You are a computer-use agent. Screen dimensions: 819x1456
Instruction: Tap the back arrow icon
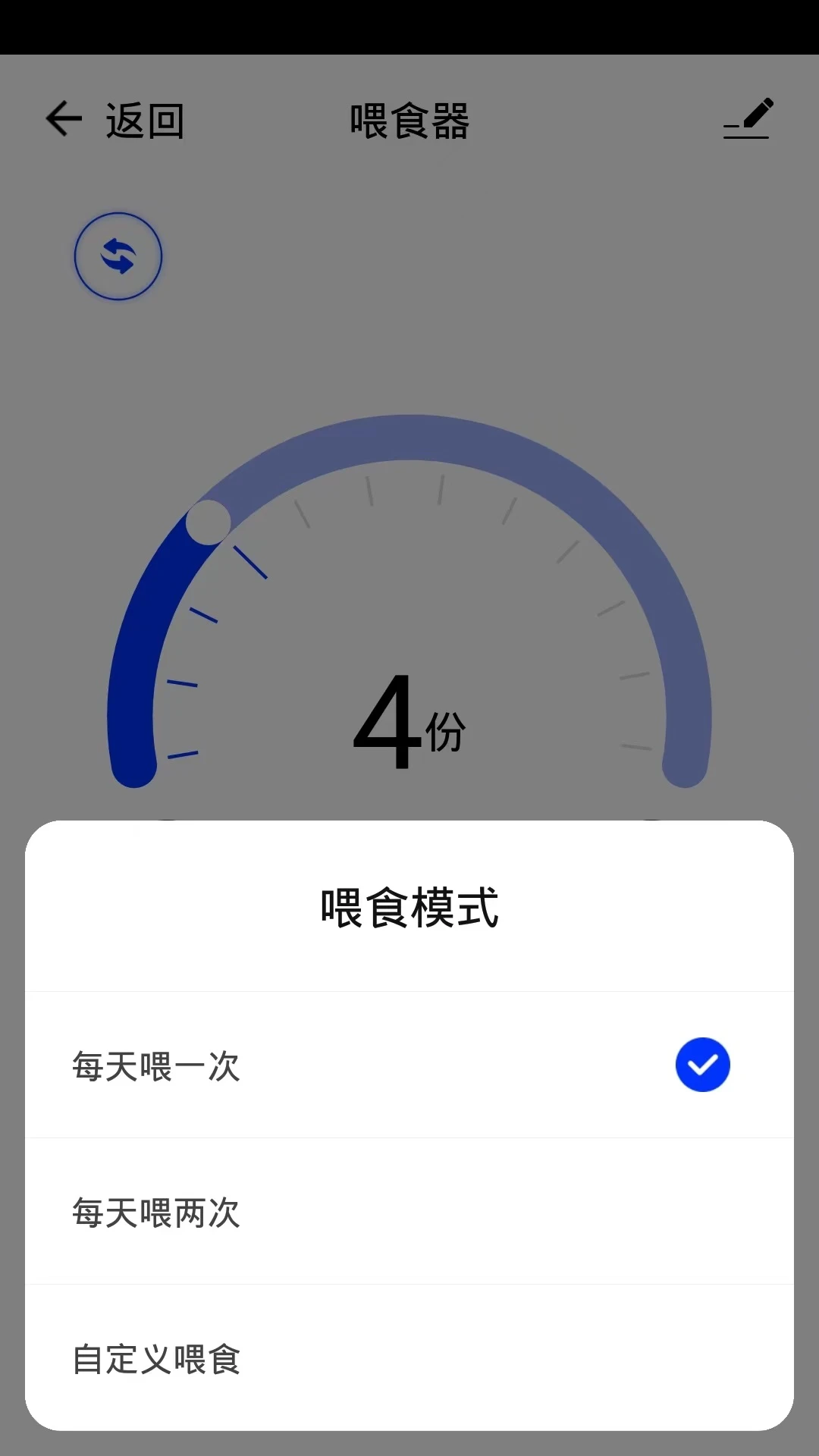[x=63, y=120]
